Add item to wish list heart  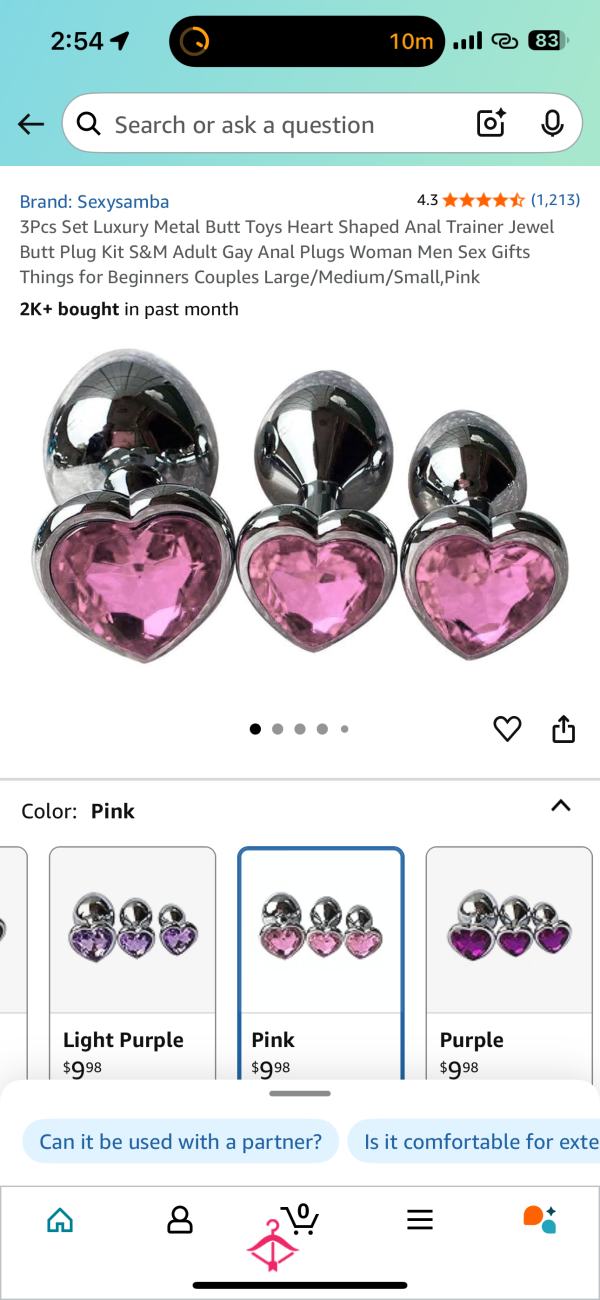pyautogui.click(x=508, y=729)
